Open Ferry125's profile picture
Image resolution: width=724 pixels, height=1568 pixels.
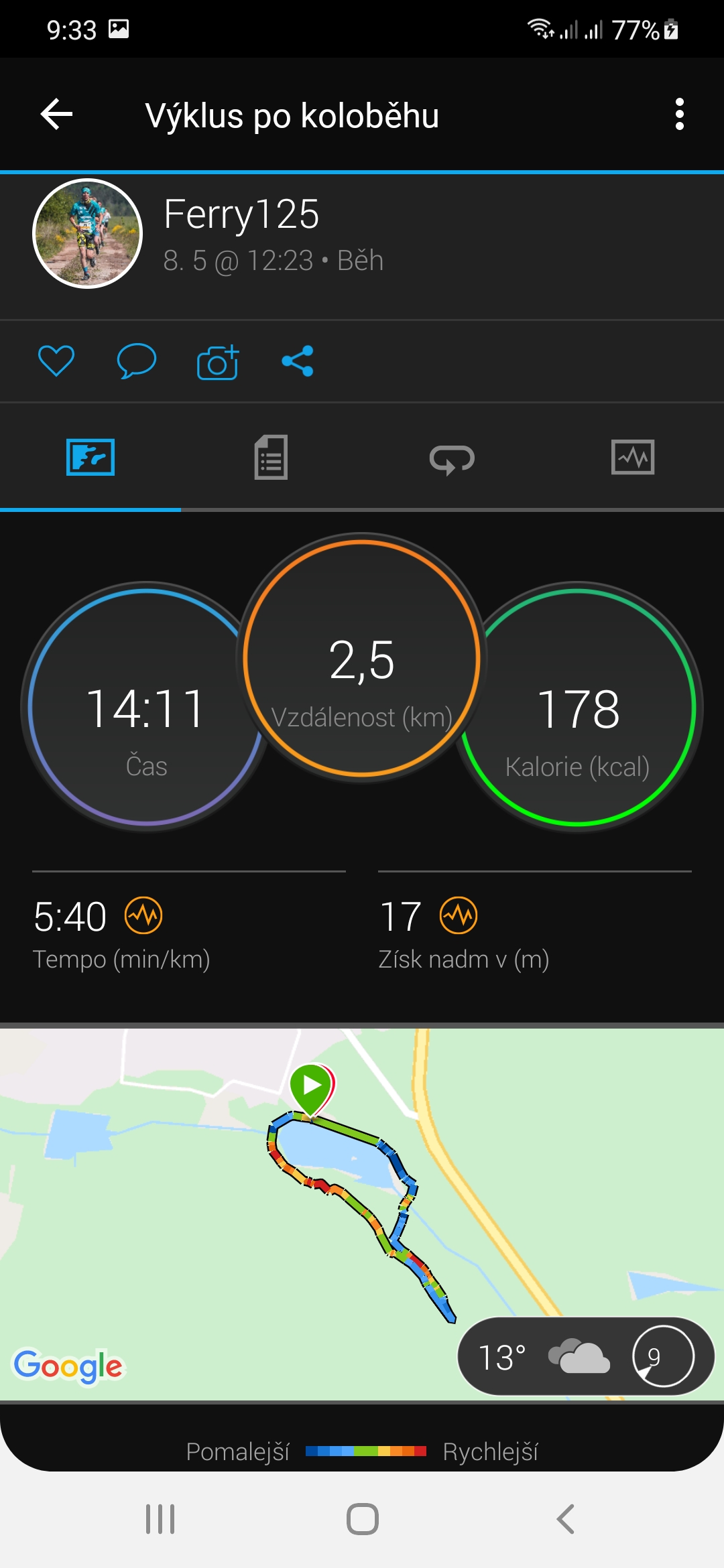(x=88, y=234)
